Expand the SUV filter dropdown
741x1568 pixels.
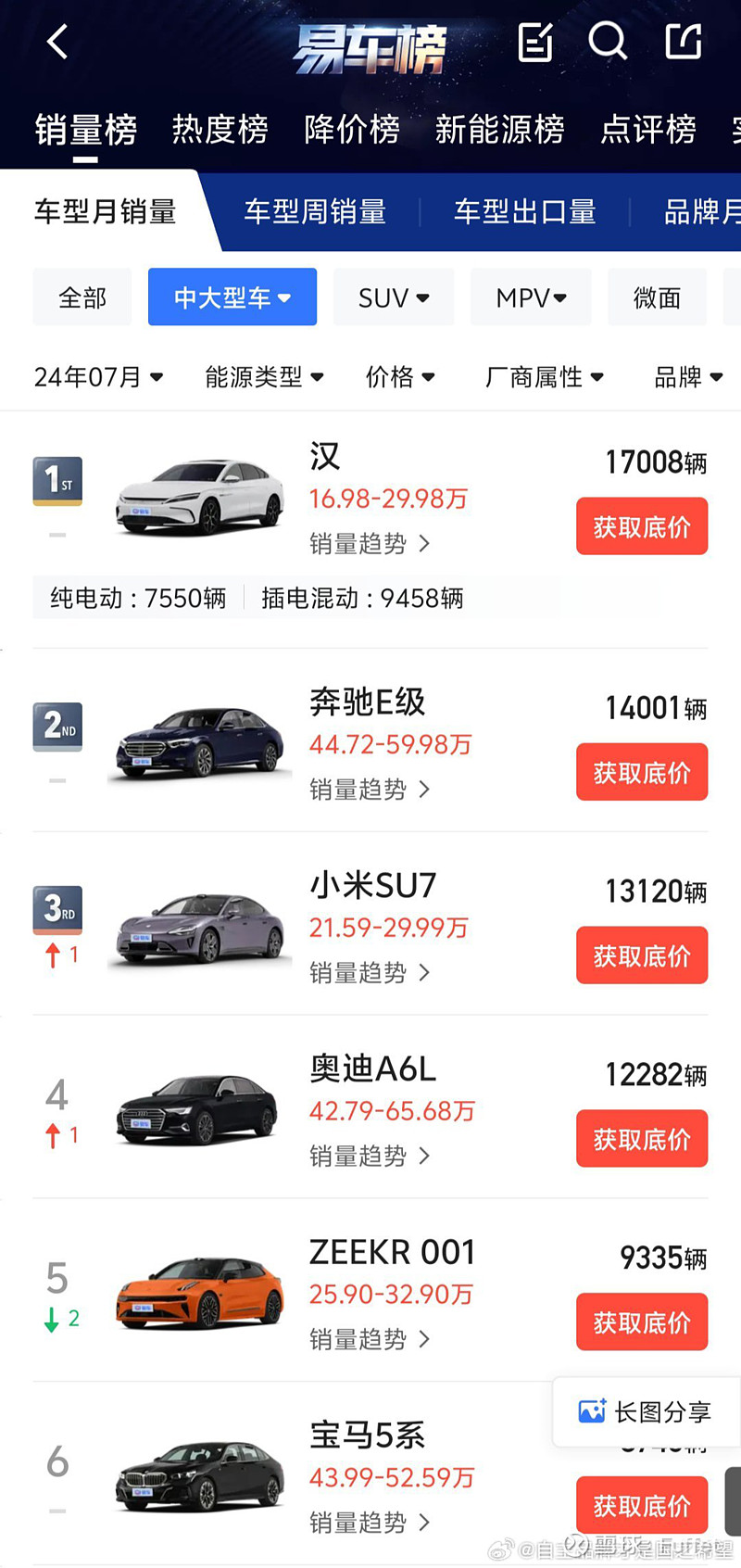coord(394,297)
